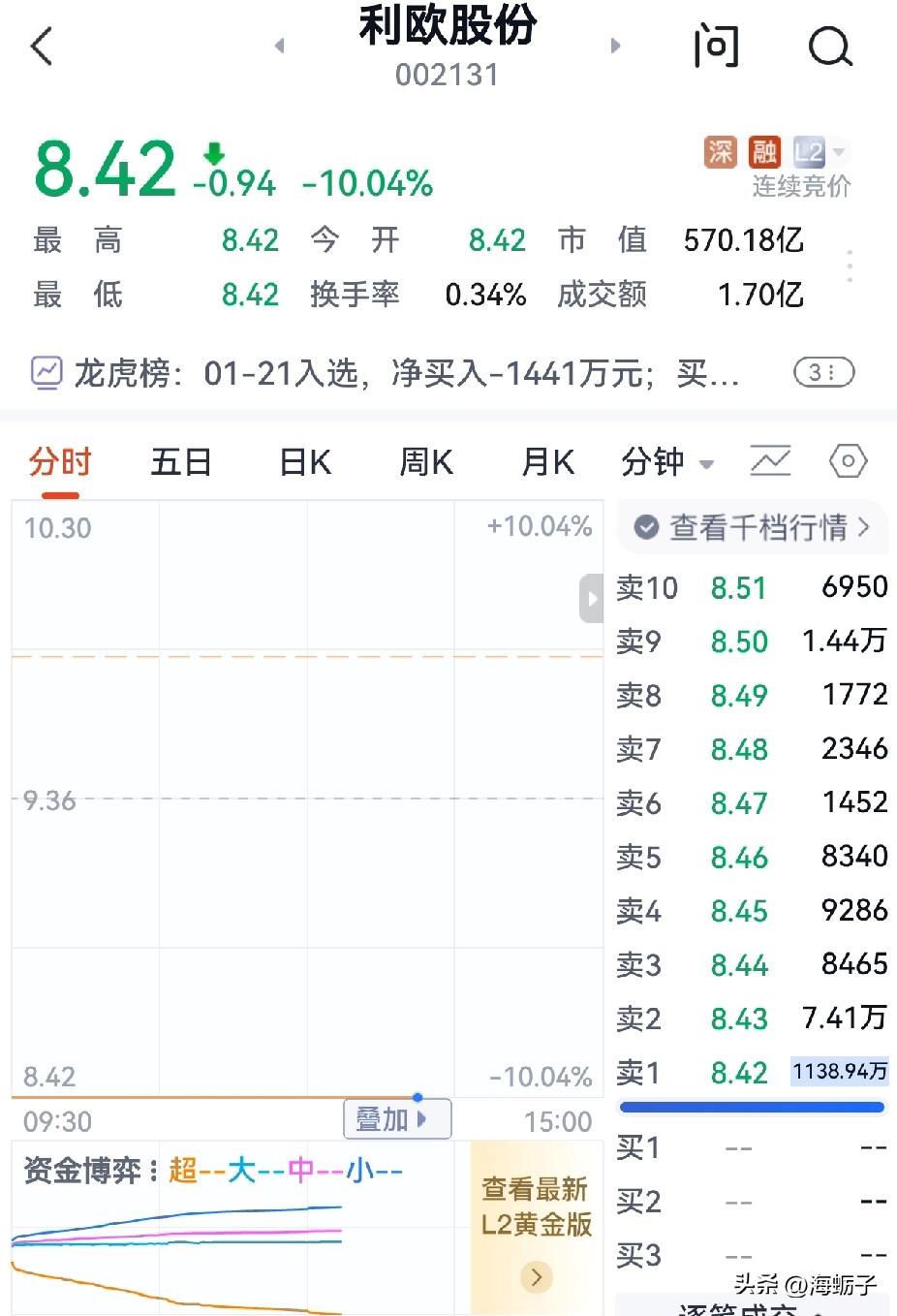This screenshot has width=897, height=1316.
Task: Open the chart settings gear icon
Action: [847, 461]
